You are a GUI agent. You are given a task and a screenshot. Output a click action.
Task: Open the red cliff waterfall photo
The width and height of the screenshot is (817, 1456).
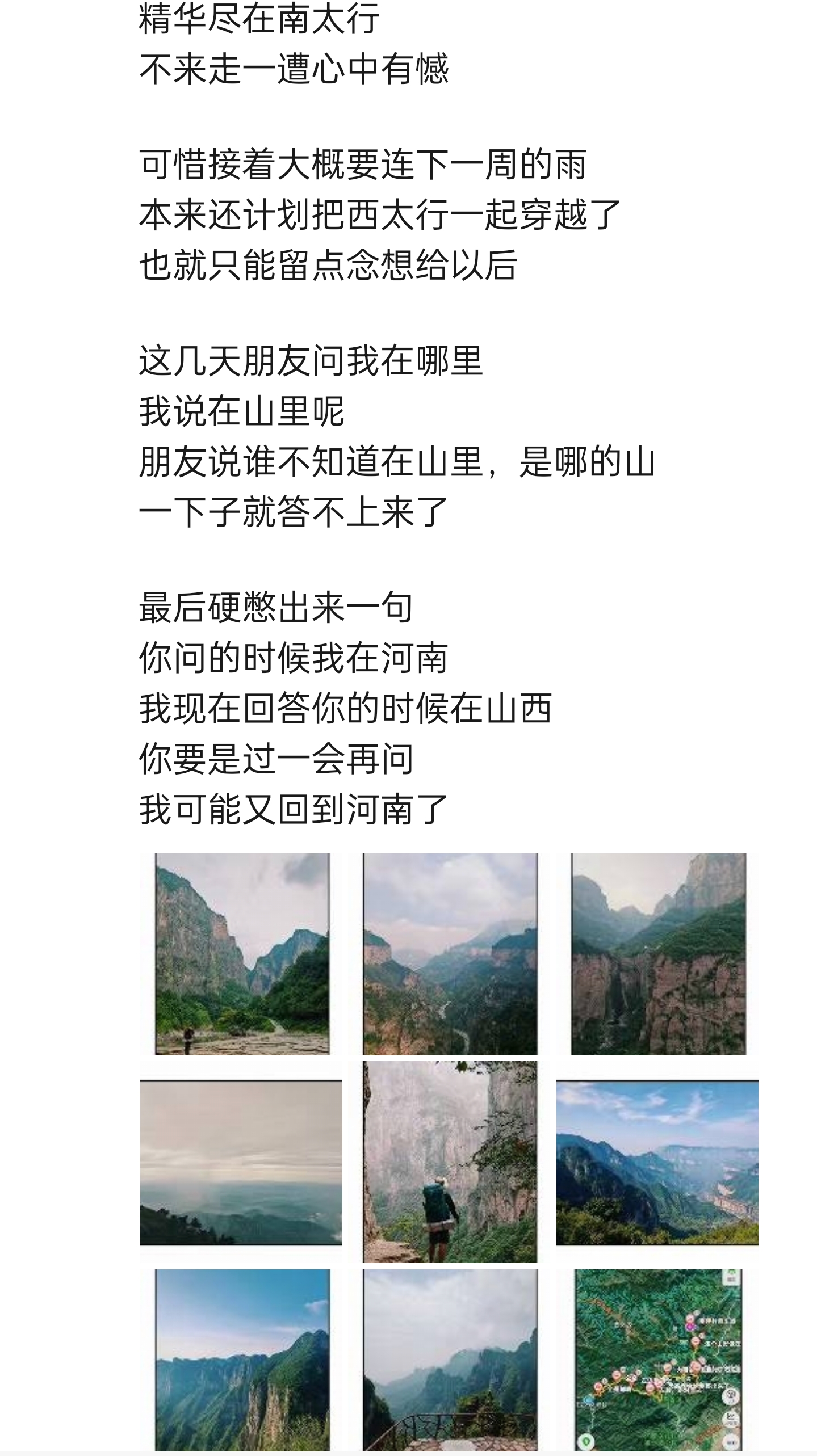[x=658, y=954]
